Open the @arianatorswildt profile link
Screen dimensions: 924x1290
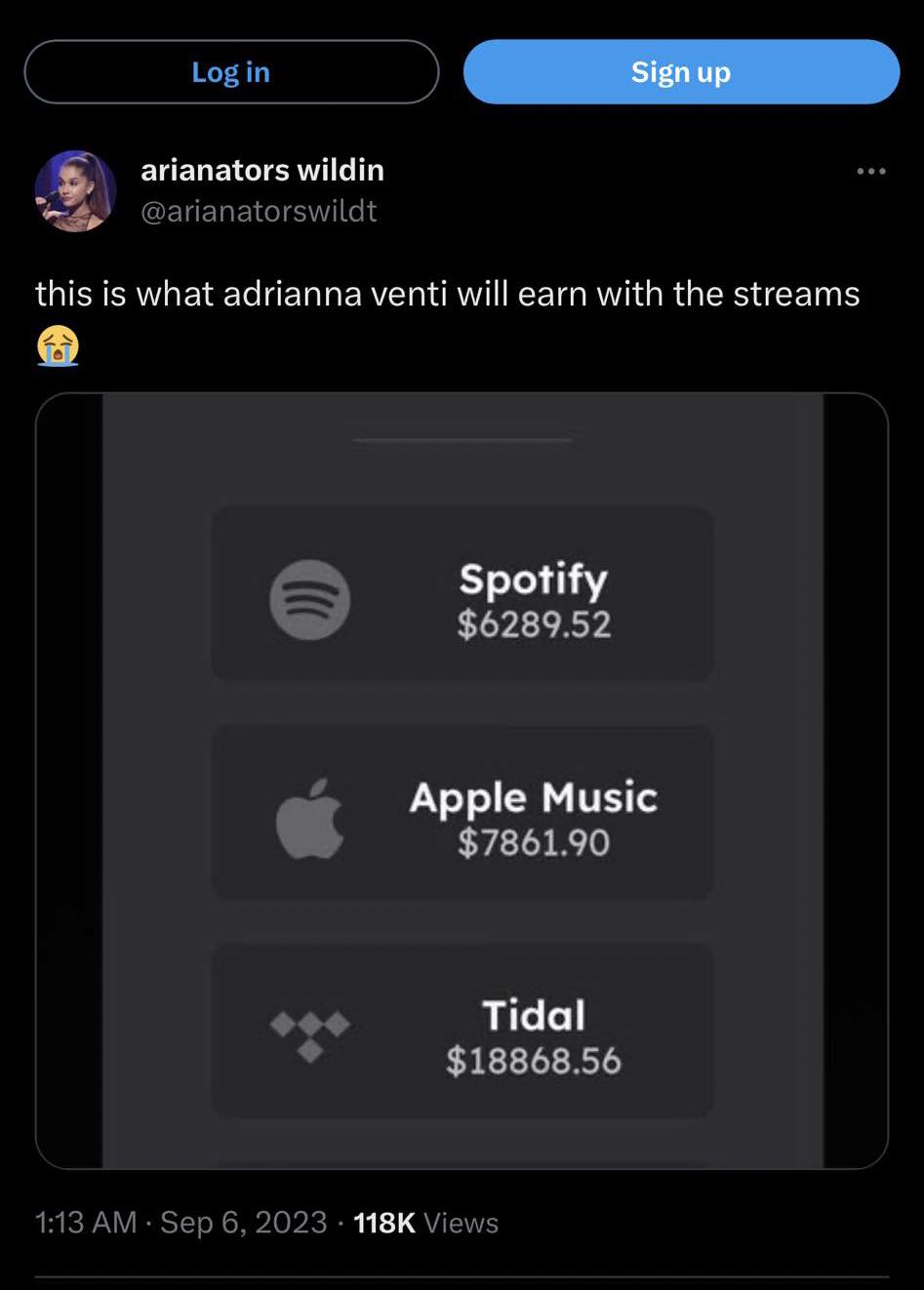pos(259,211)
